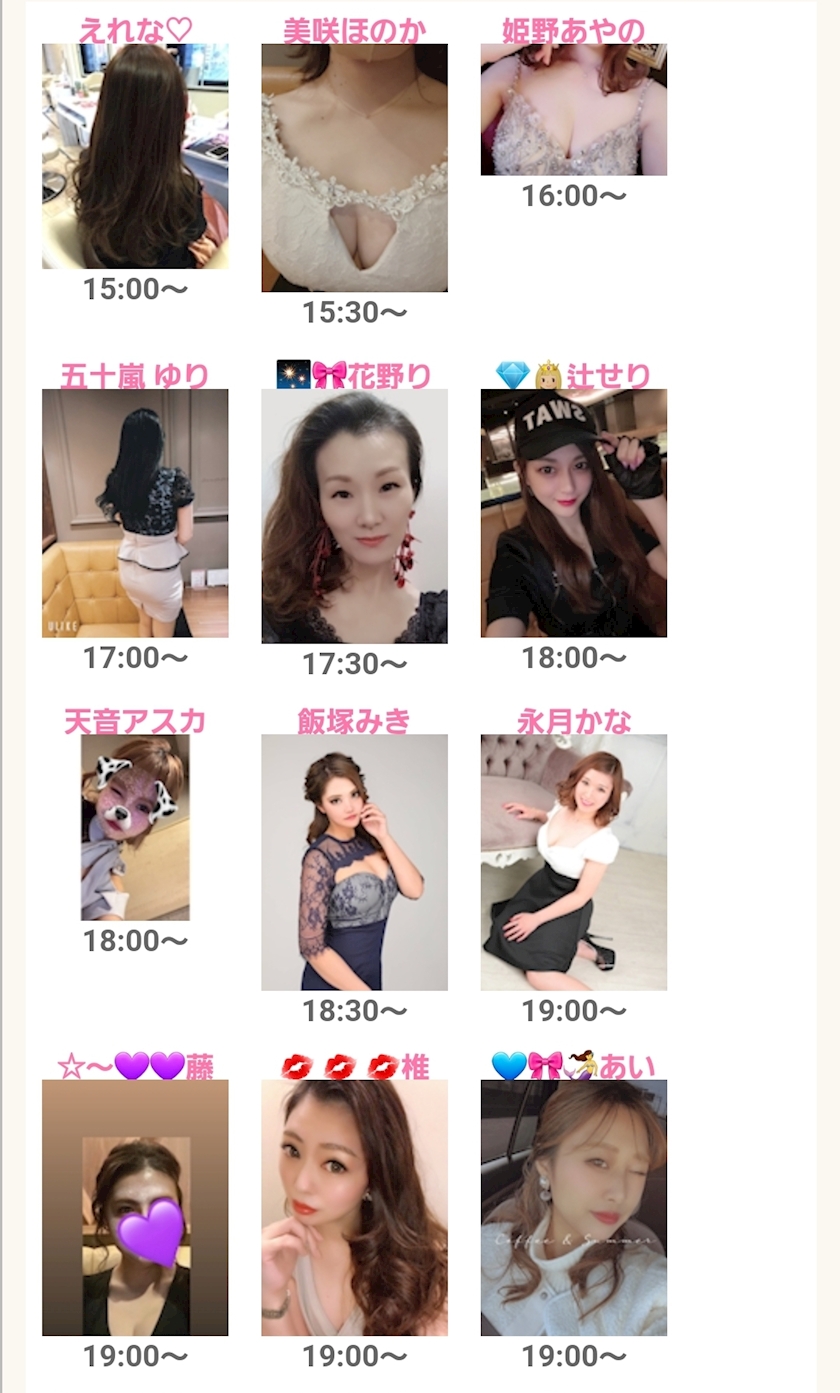This screenshot has width=840, height=1393.
Task: View あい's profile tile
Action: (x=573, y=1208)
